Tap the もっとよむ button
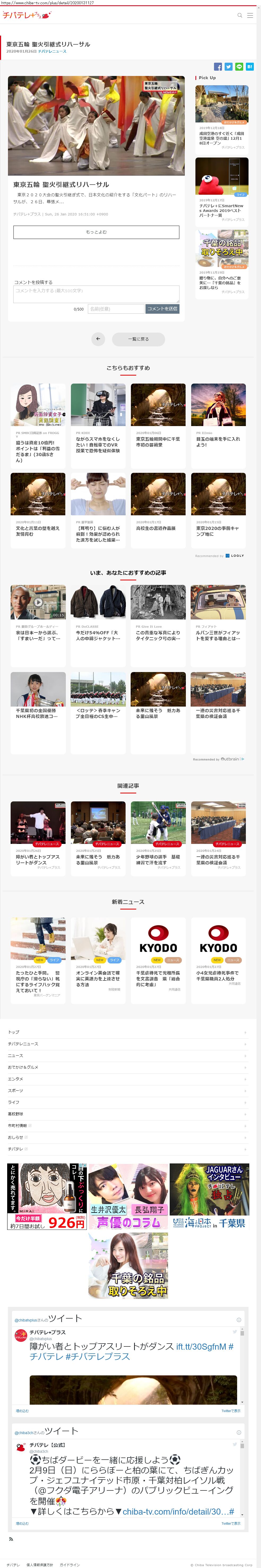 pyautogui.click(x=96, y=232)
